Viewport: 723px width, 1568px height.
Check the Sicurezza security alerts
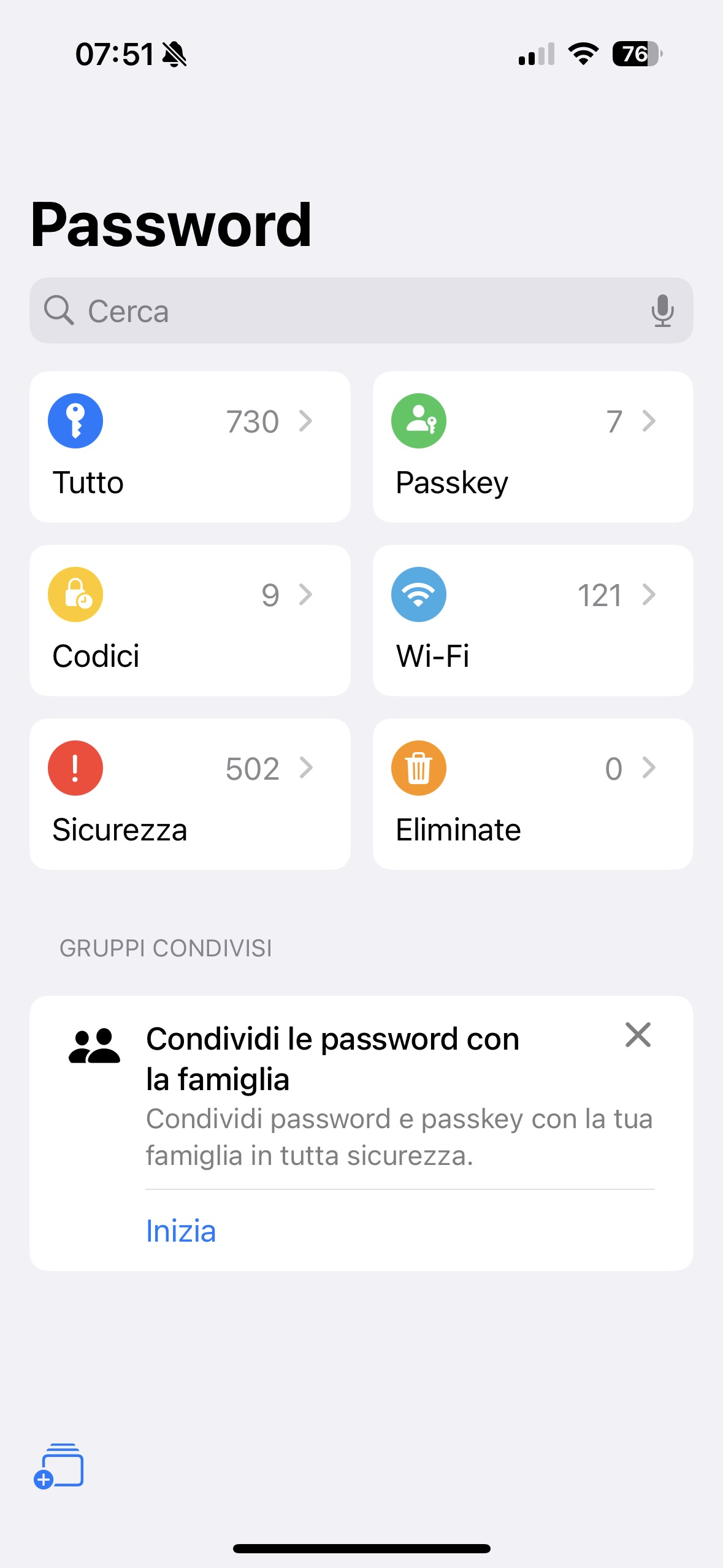pyautogui.click(x=189, y=794)
